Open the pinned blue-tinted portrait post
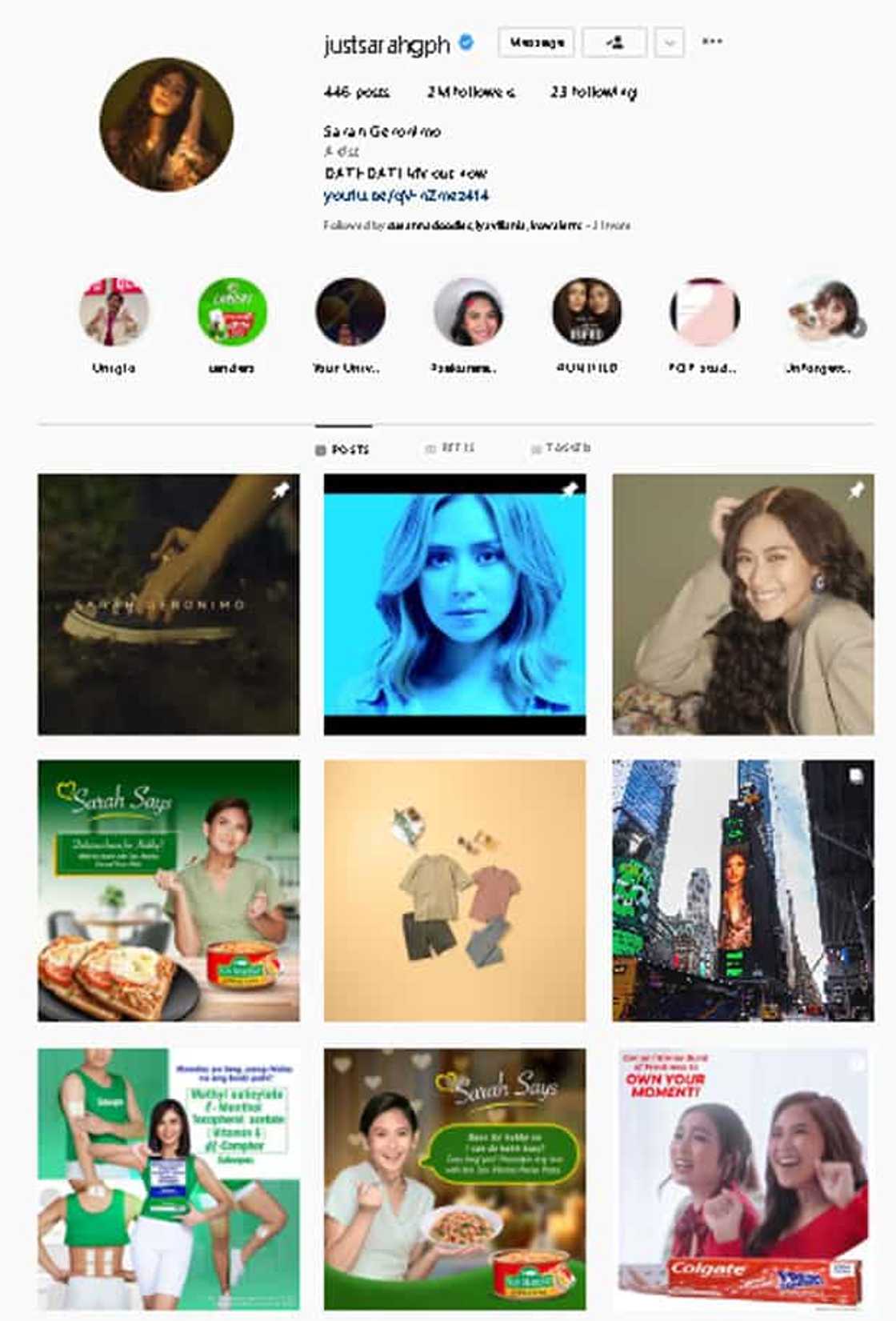This screenshot has width=896, height=1321. point(454,604)
